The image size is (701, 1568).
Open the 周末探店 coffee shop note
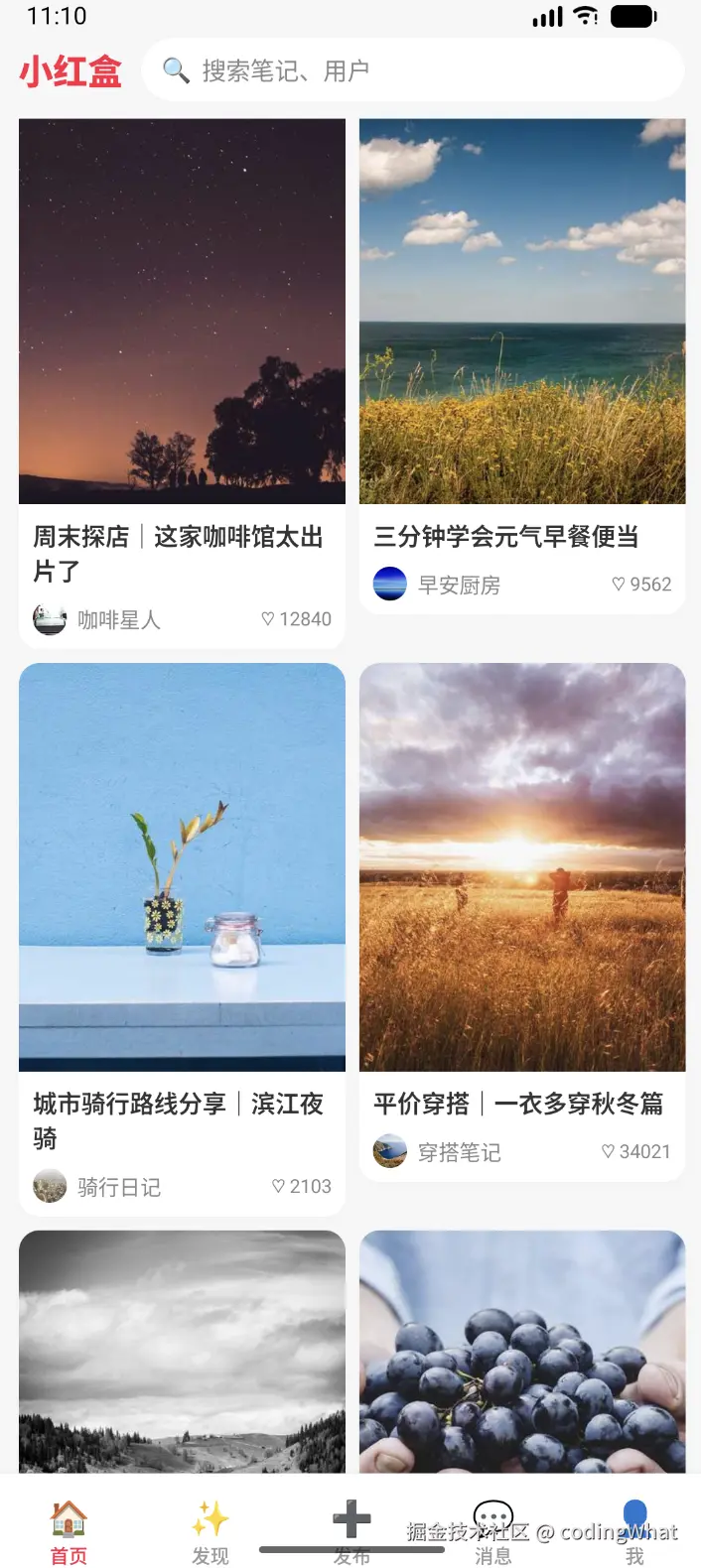point(182,312)
